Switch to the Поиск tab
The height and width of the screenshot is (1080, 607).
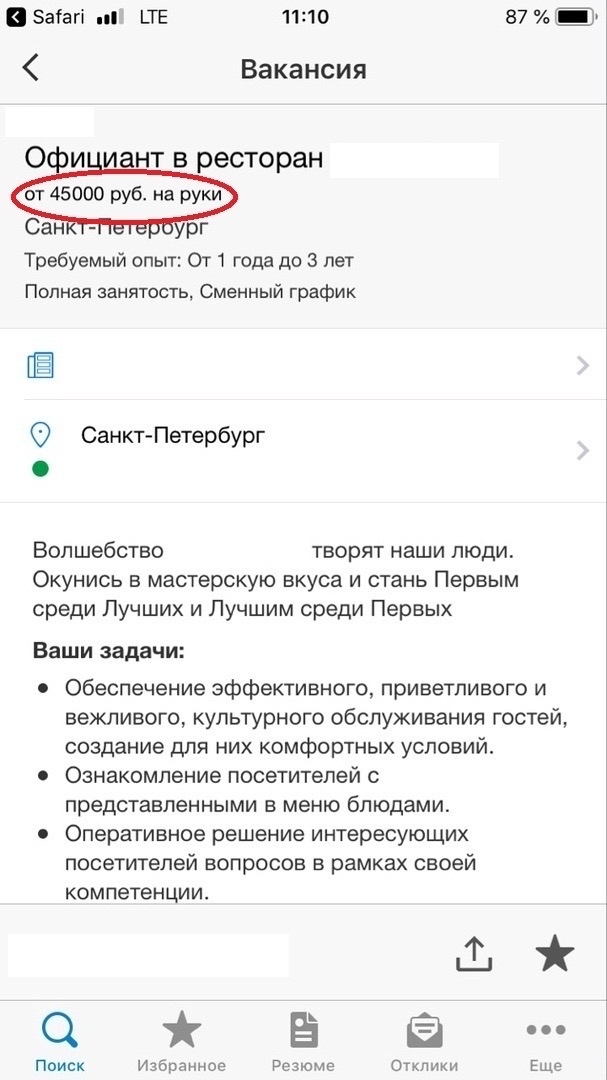click(60, 1041)
